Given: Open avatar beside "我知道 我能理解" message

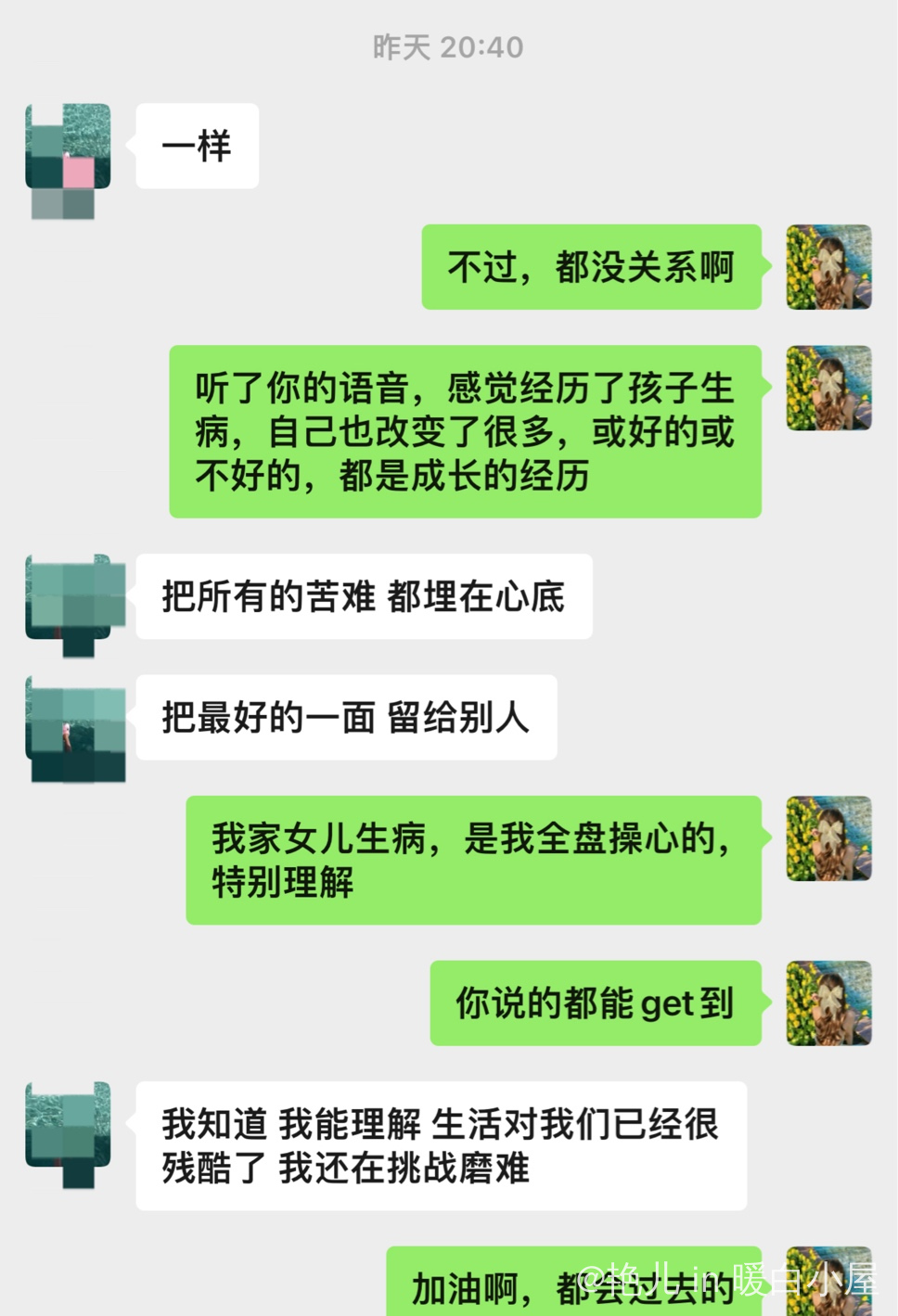Looking at the screenshot, I should click(x=68, y=1124).
